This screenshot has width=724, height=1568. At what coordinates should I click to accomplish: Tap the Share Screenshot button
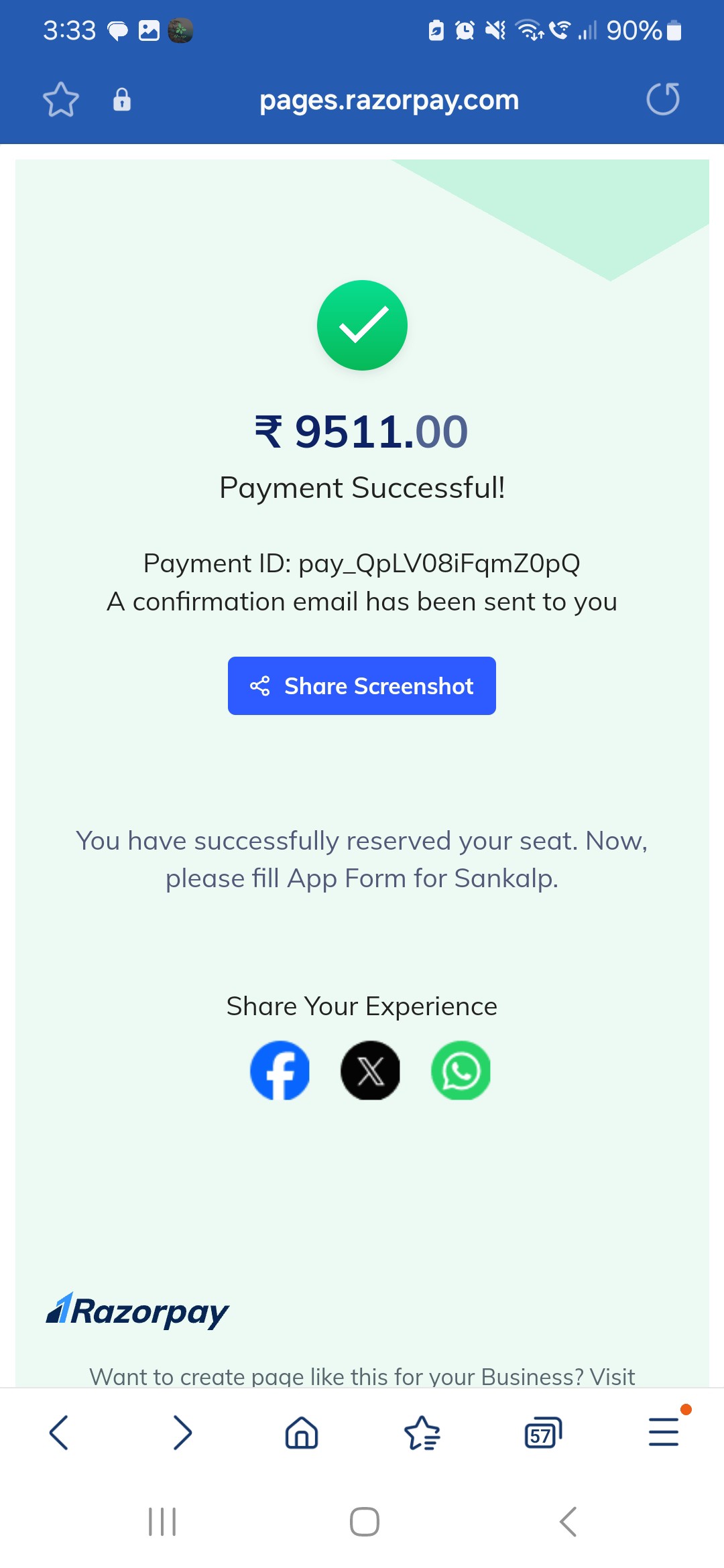tap(362, 685)
